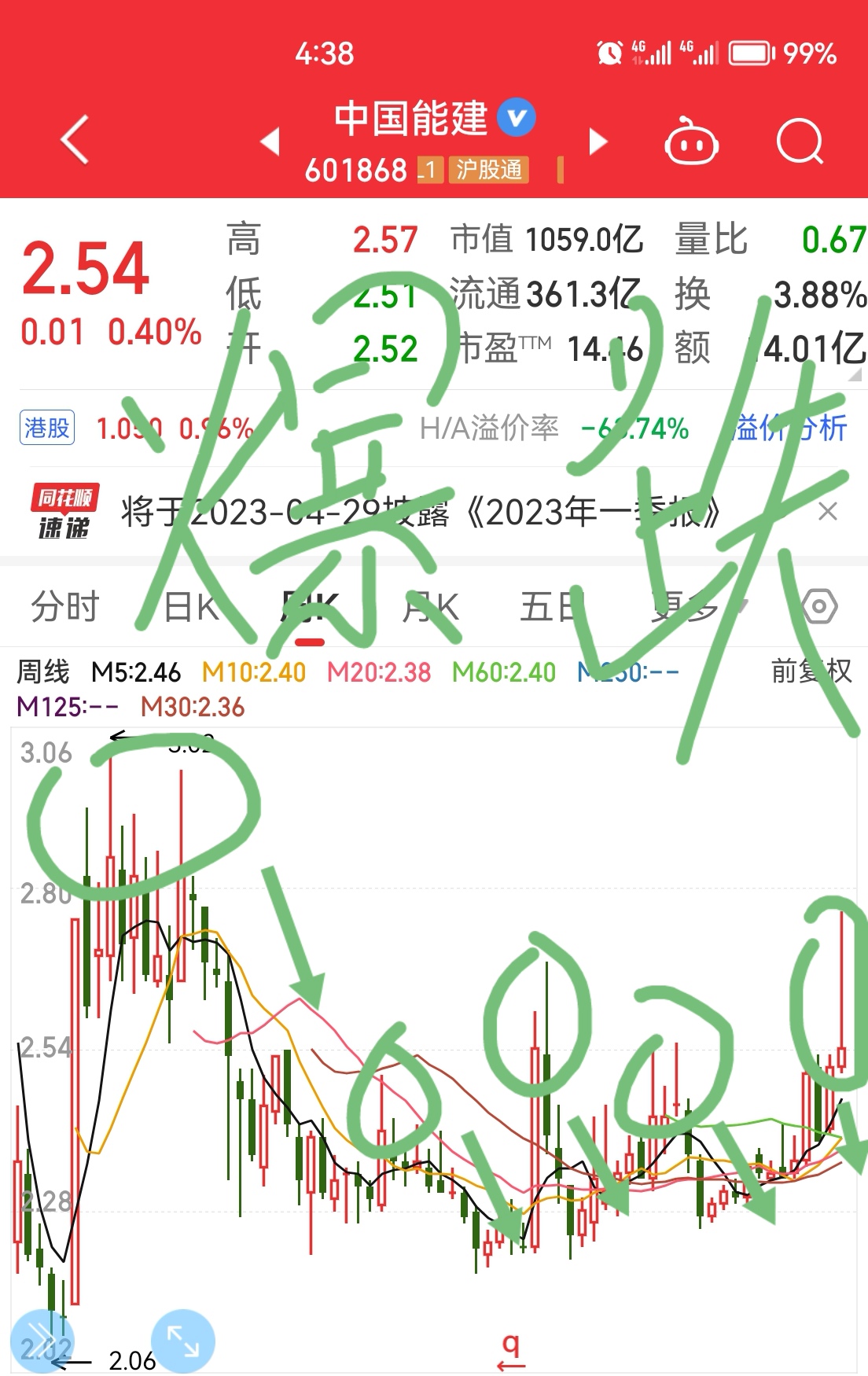Open the 溢价分析 link
The width and height of the screenshot is (868, 1376).
(x=789, y=429)
